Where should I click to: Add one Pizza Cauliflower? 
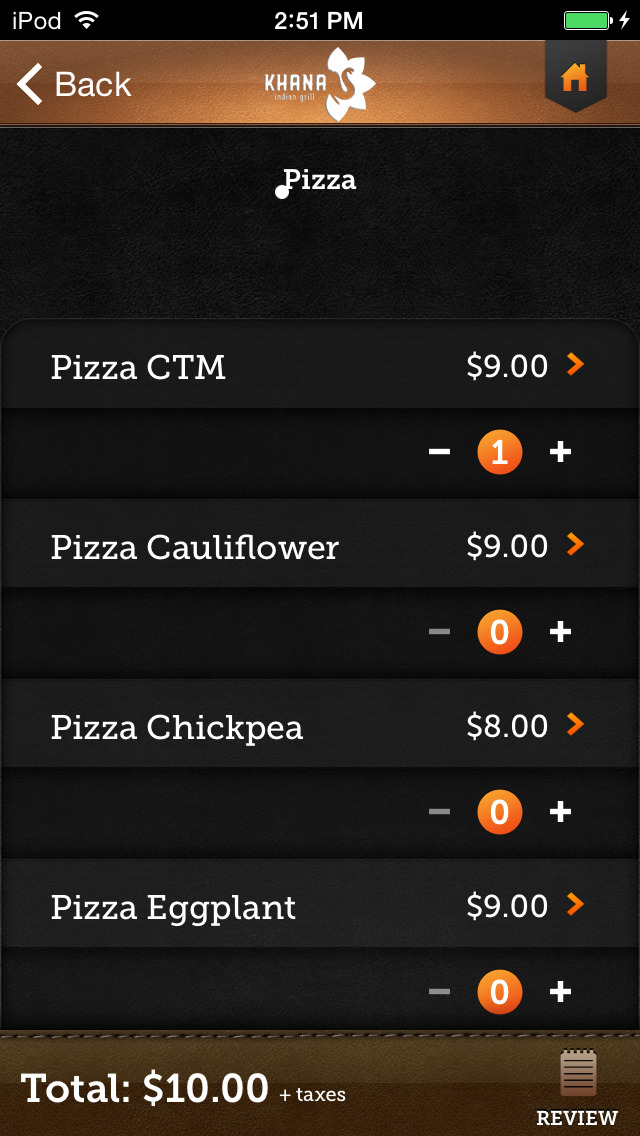pyautogui.click(x=560, y=632)
